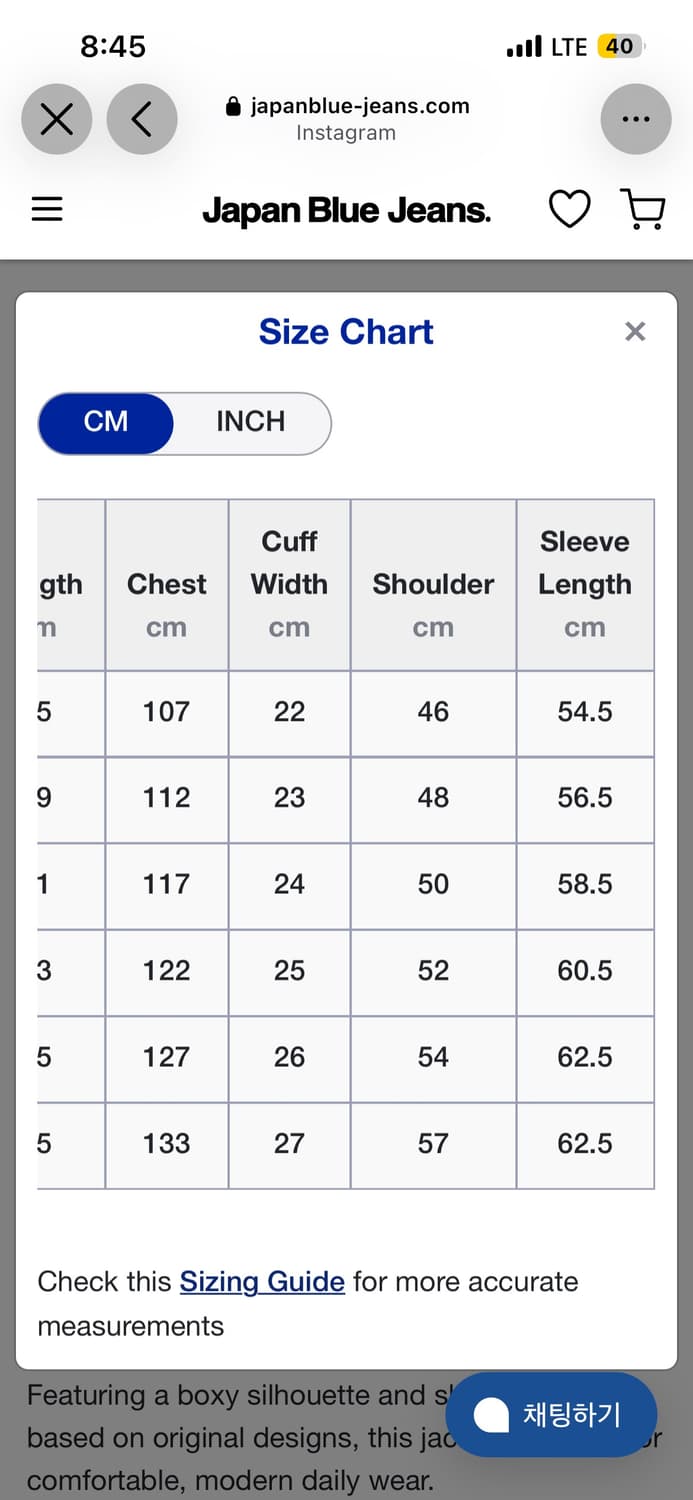Close the in-app browser with X

click(56, 119)
